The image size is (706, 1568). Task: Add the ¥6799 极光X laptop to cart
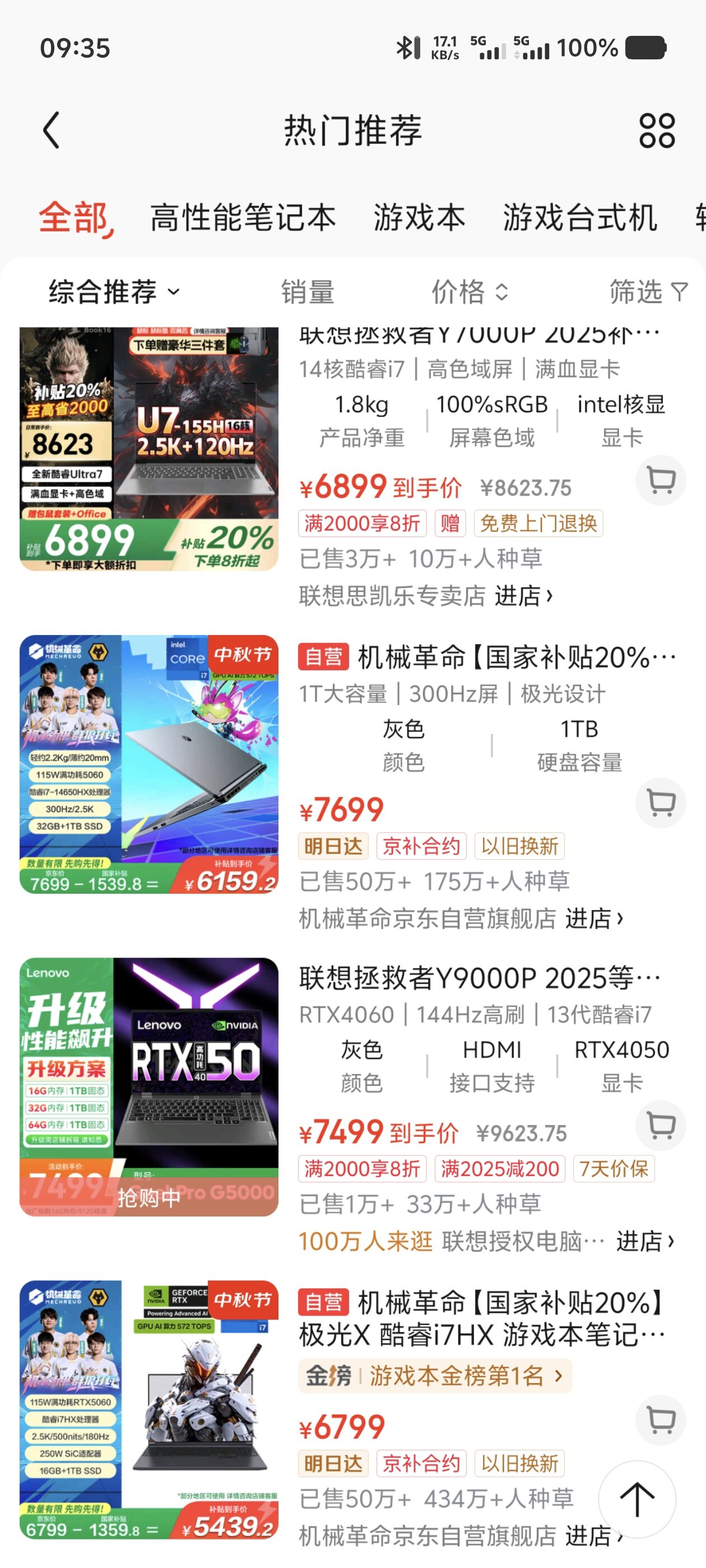click(x=660, y=1420)
